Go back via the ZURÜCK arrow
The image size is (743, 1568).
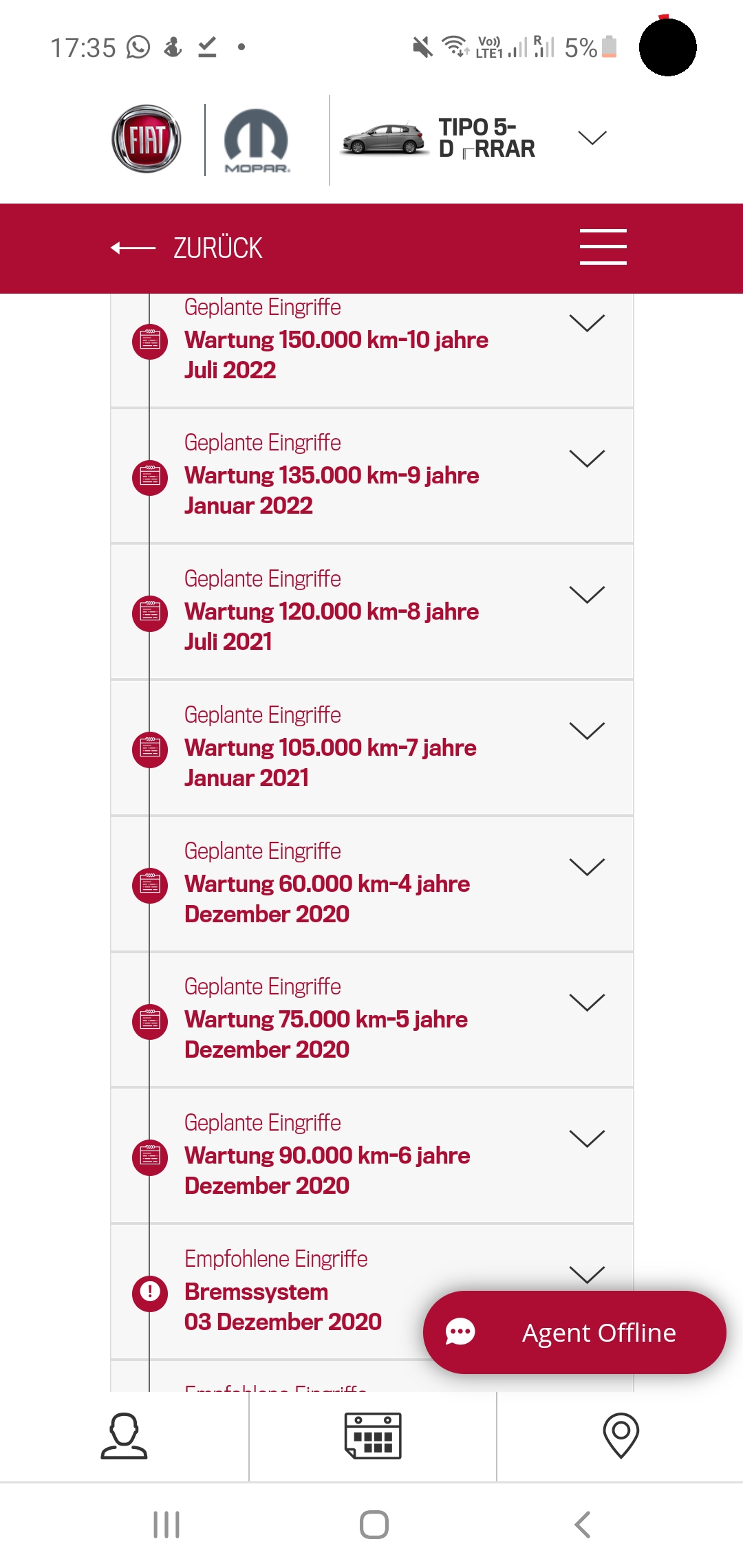point(186,248)
